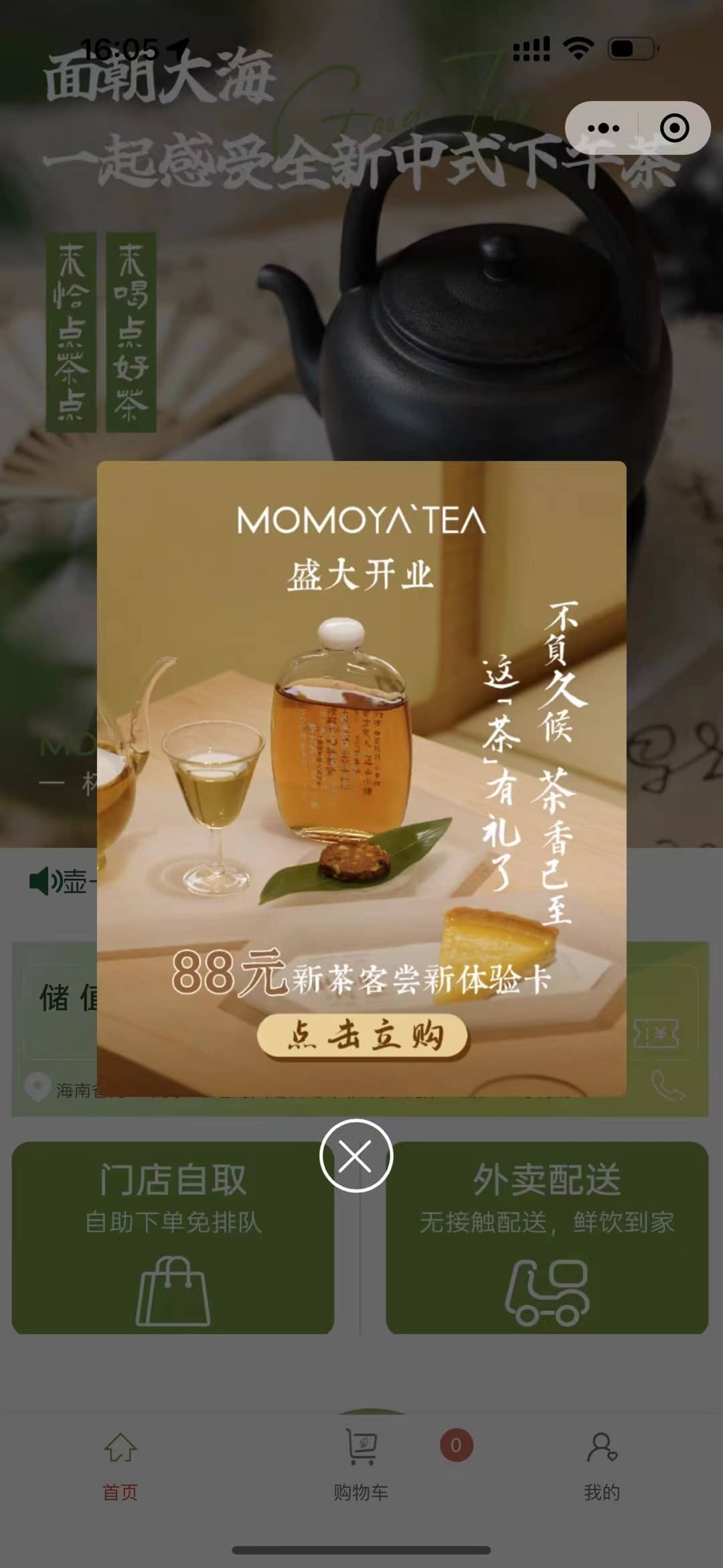Go to the 我的 profile tab
The width and height of the screenshot is (723, 1568).
click(x=602, y=1466)
